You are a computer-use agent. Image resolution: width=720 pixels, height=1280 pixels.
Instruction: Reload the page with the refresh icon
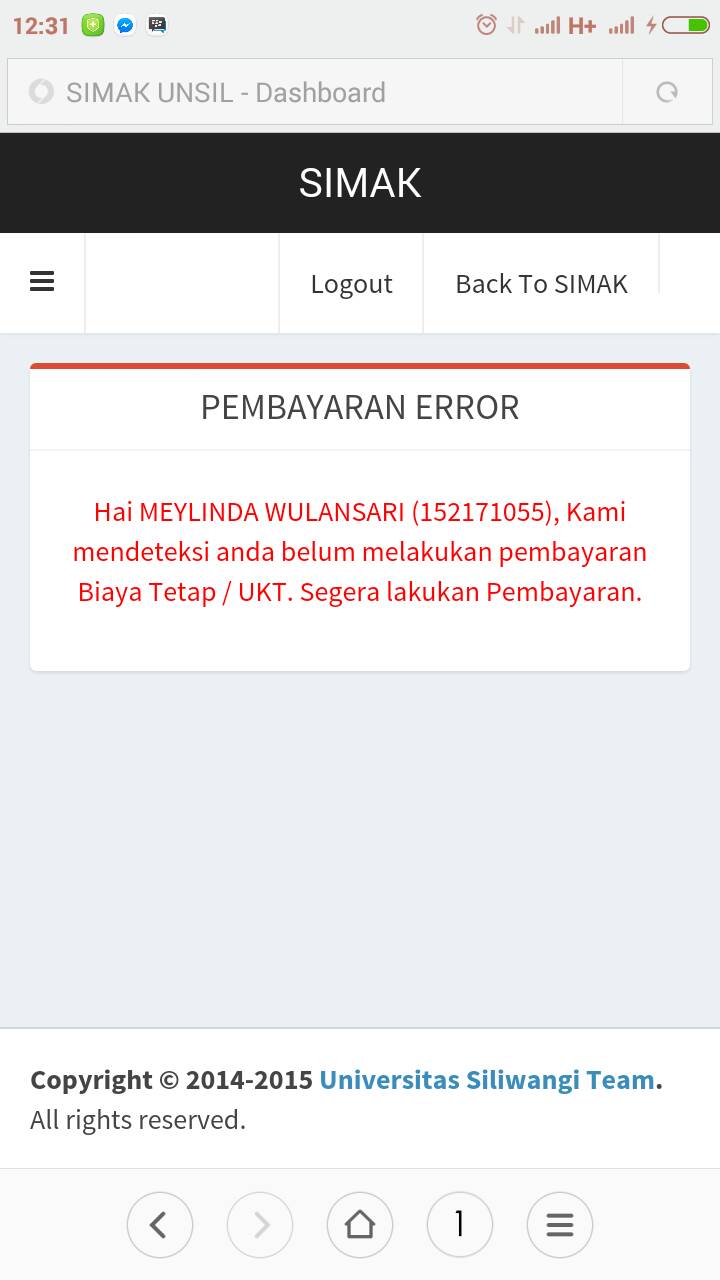click(667, 93)
